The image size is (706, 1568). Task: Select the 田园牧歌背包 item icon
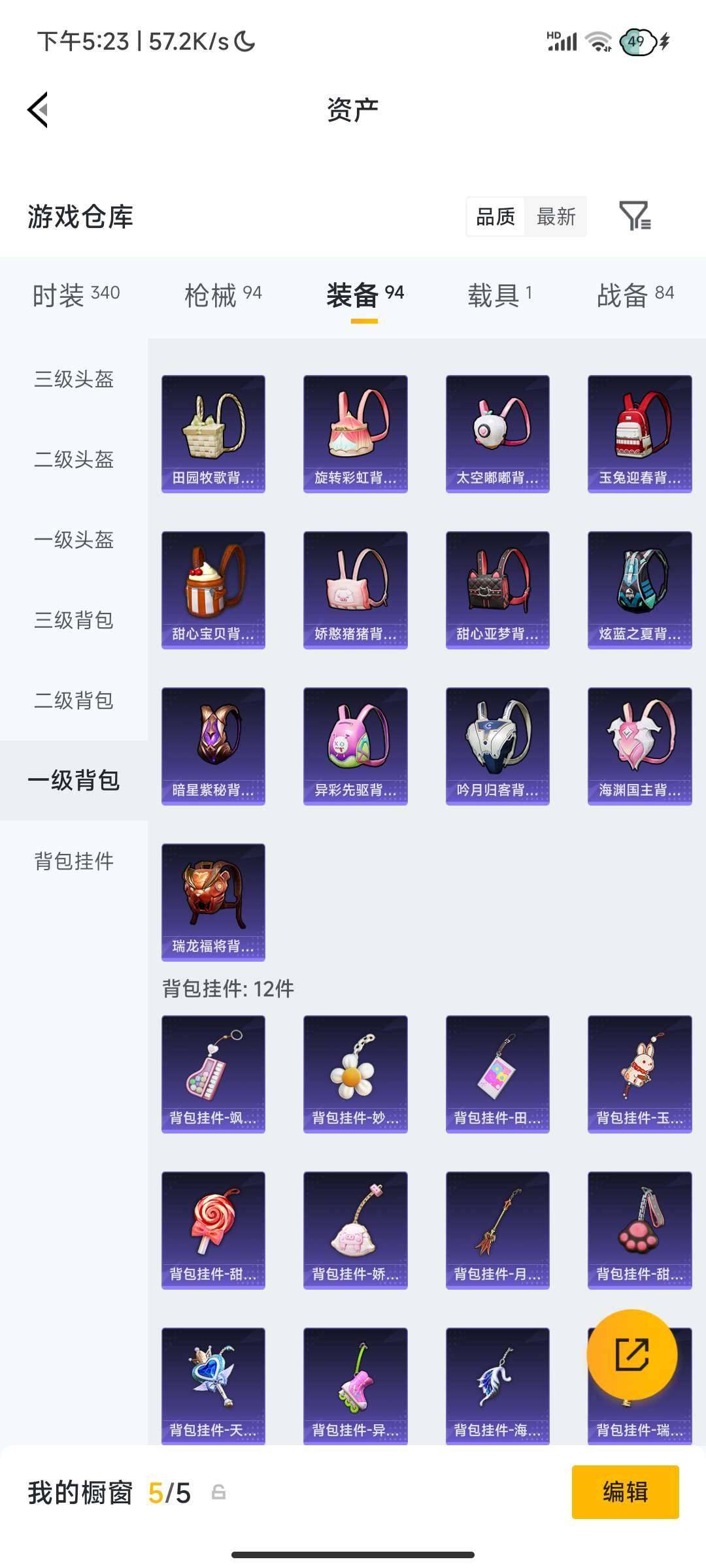[212, 431]
